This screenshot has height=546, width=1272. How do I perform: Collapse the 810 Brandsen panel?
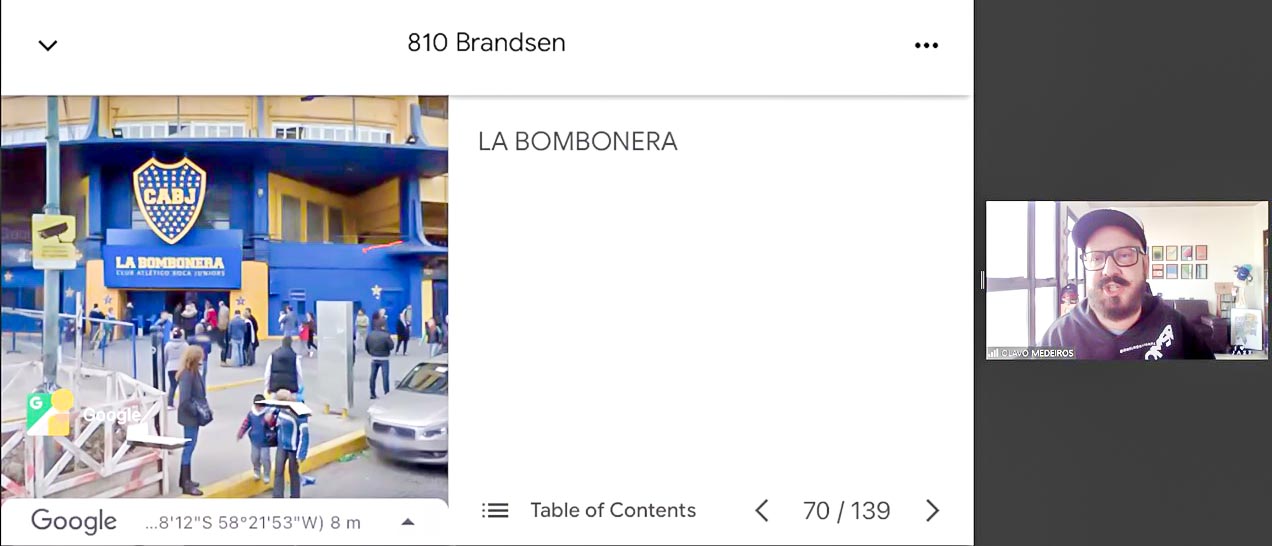47,45
